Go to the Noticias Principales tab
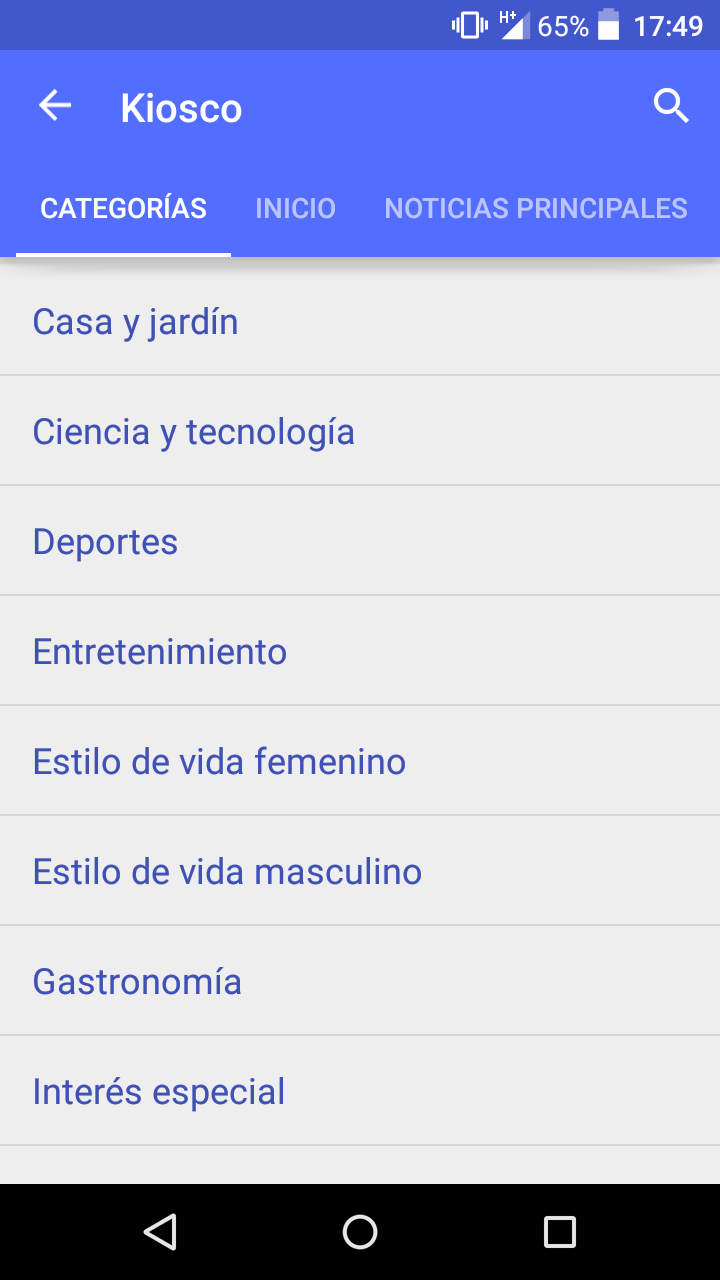720x1280 pixels. pos(536,208)
